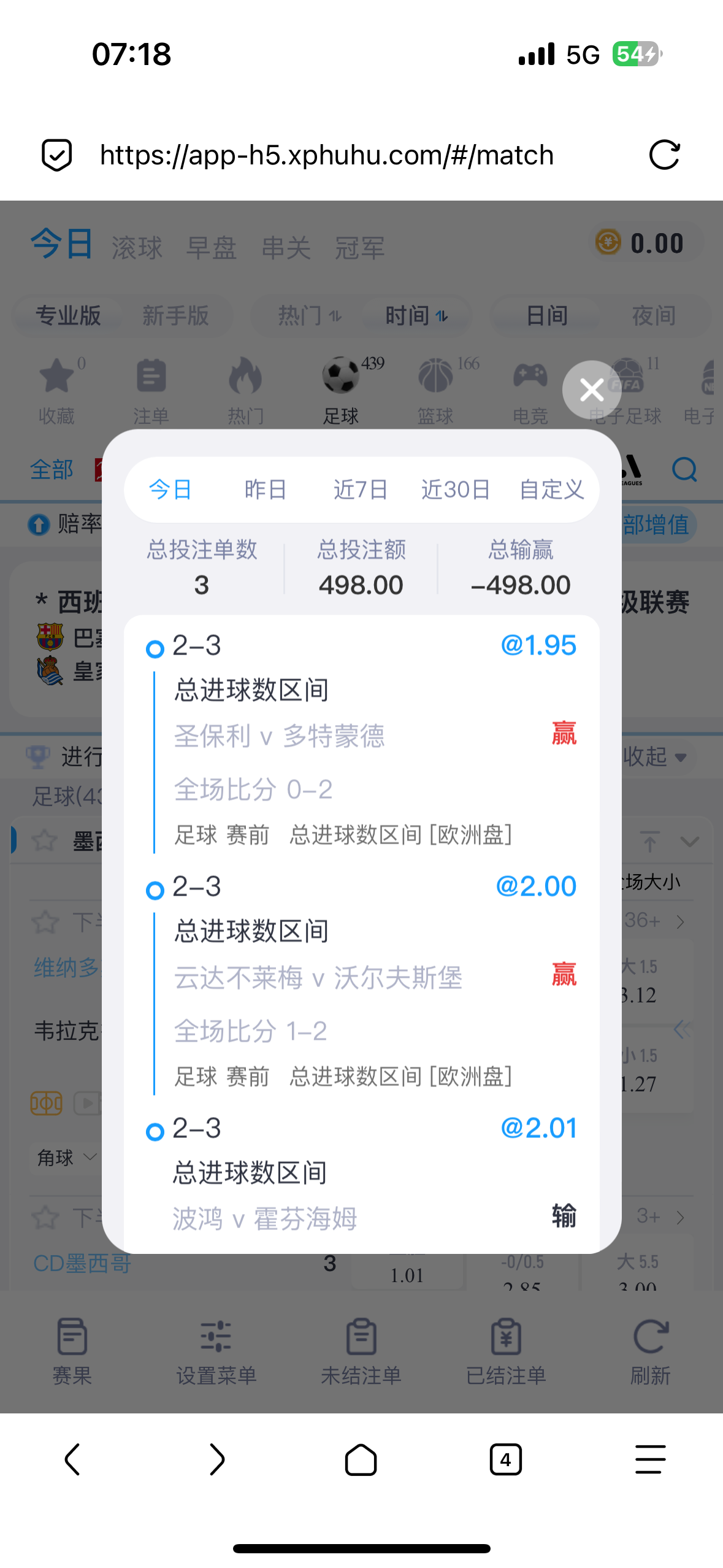This screenshot has width=723, height=1568.
Task: Reload the page in the browser address bar
Action: click(x=665, y=155)
